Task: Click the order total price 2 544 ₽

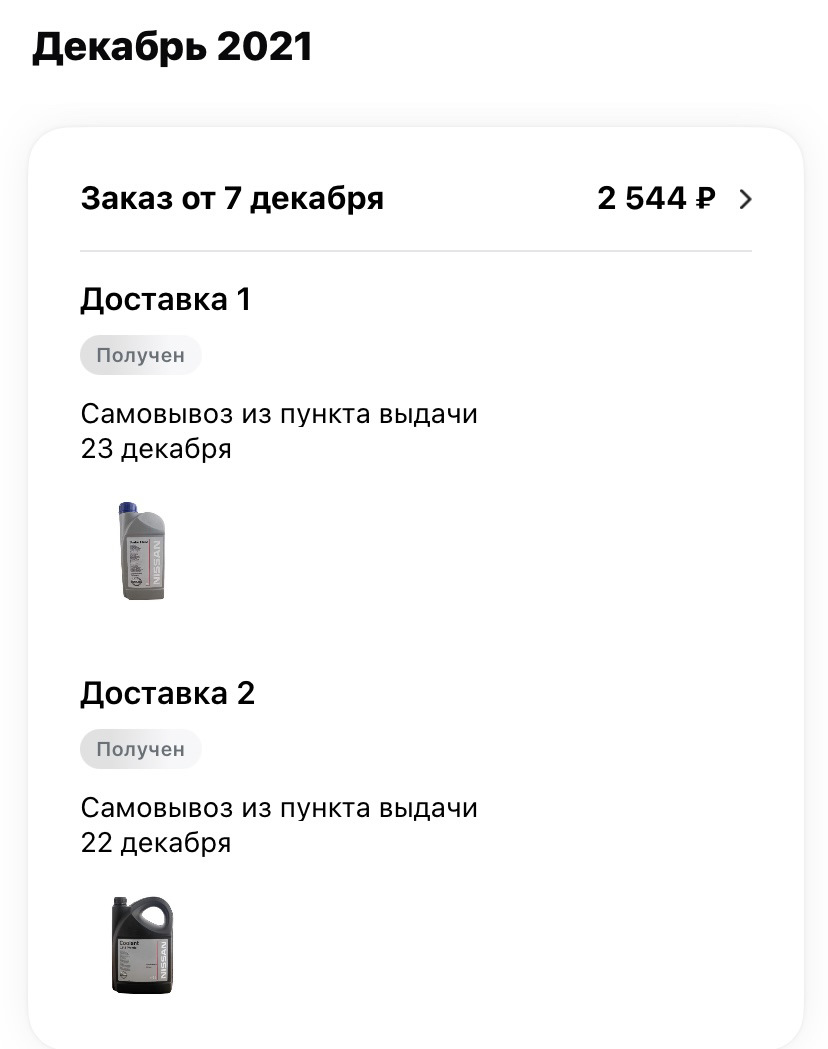Action: pos(655,198)
